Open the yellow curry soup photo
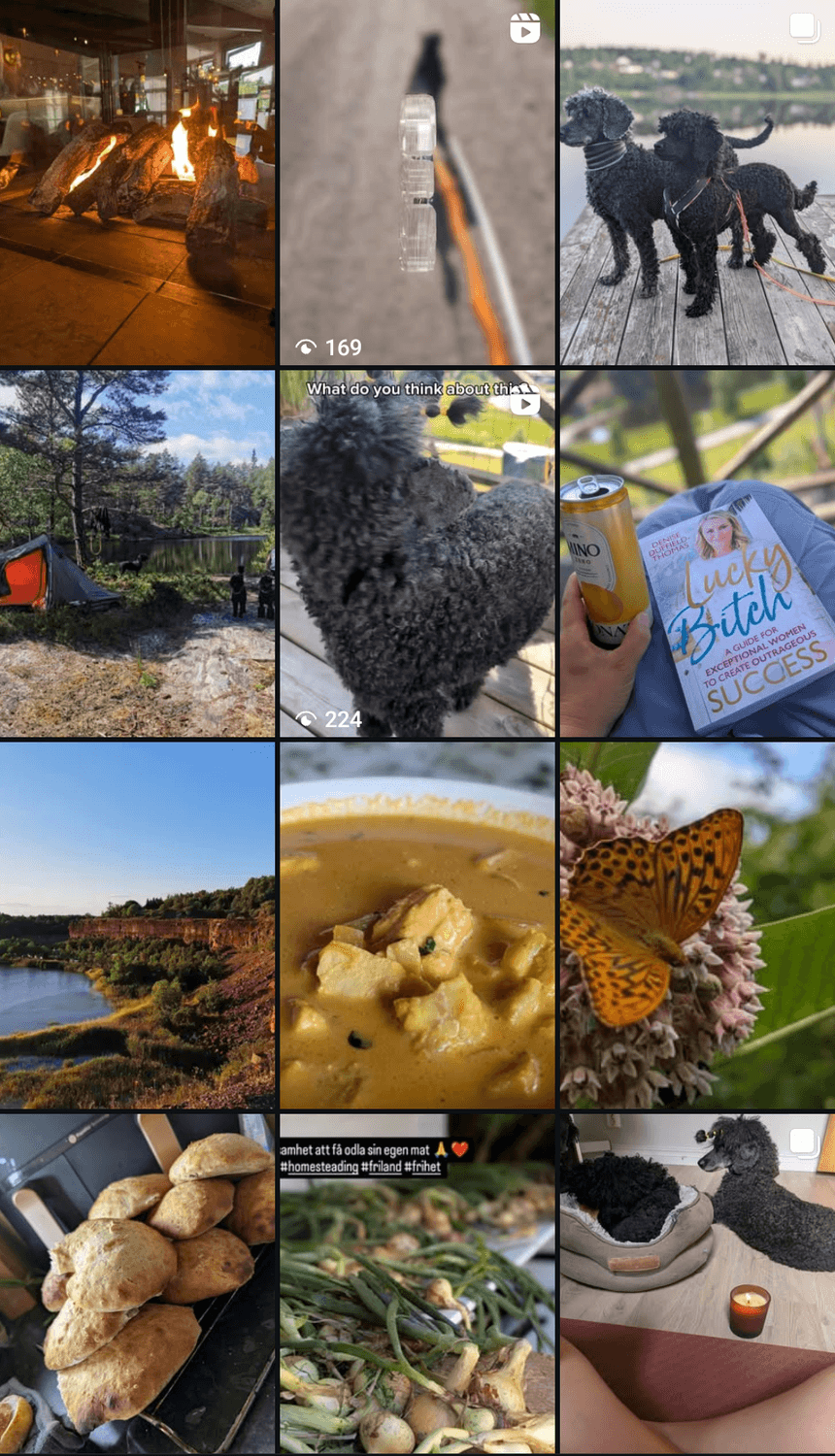835x1456 pixels. (x=417, y=925)
